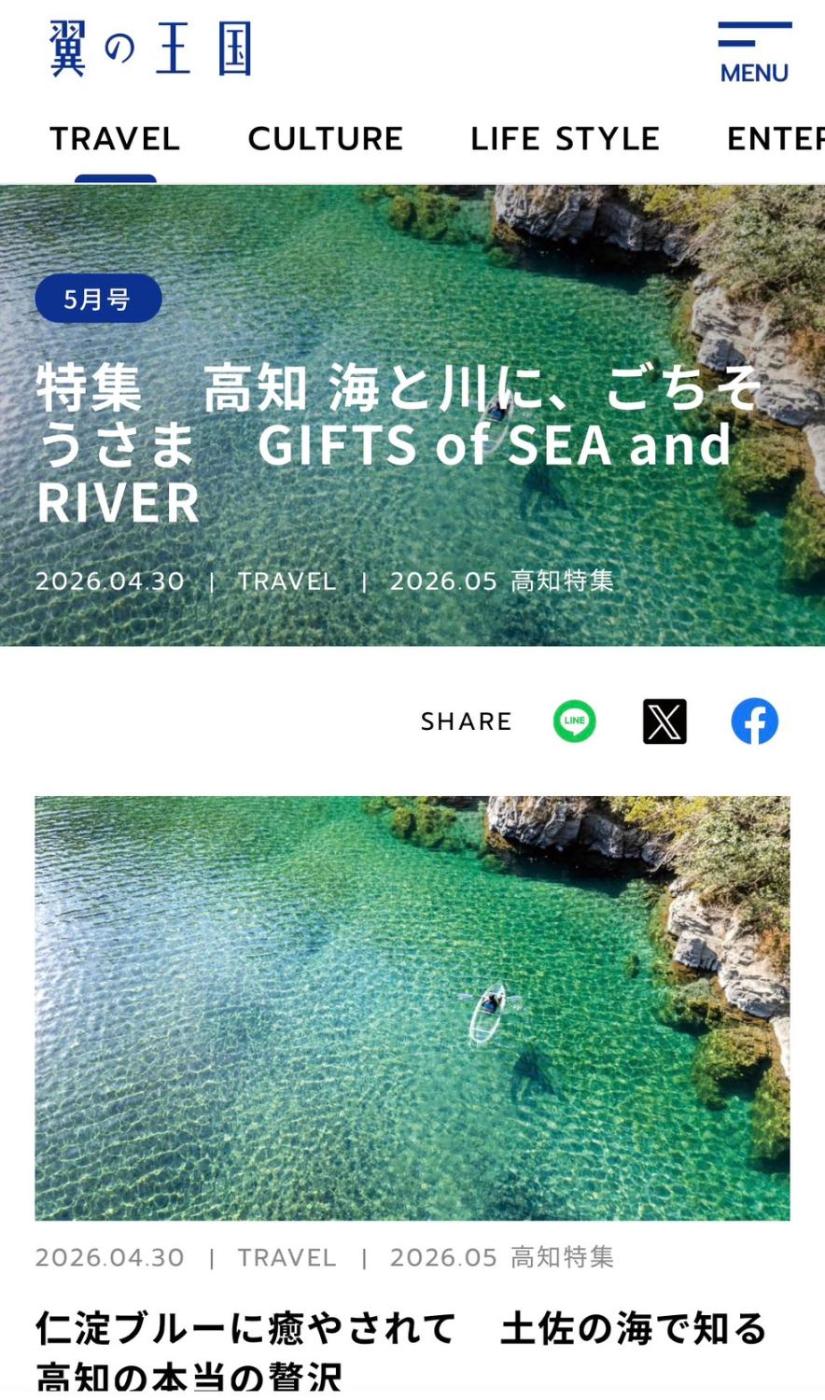This screenshot has height=1400, width=825.
Task: Open the MENU hamburger button
Action: [754, 53]
